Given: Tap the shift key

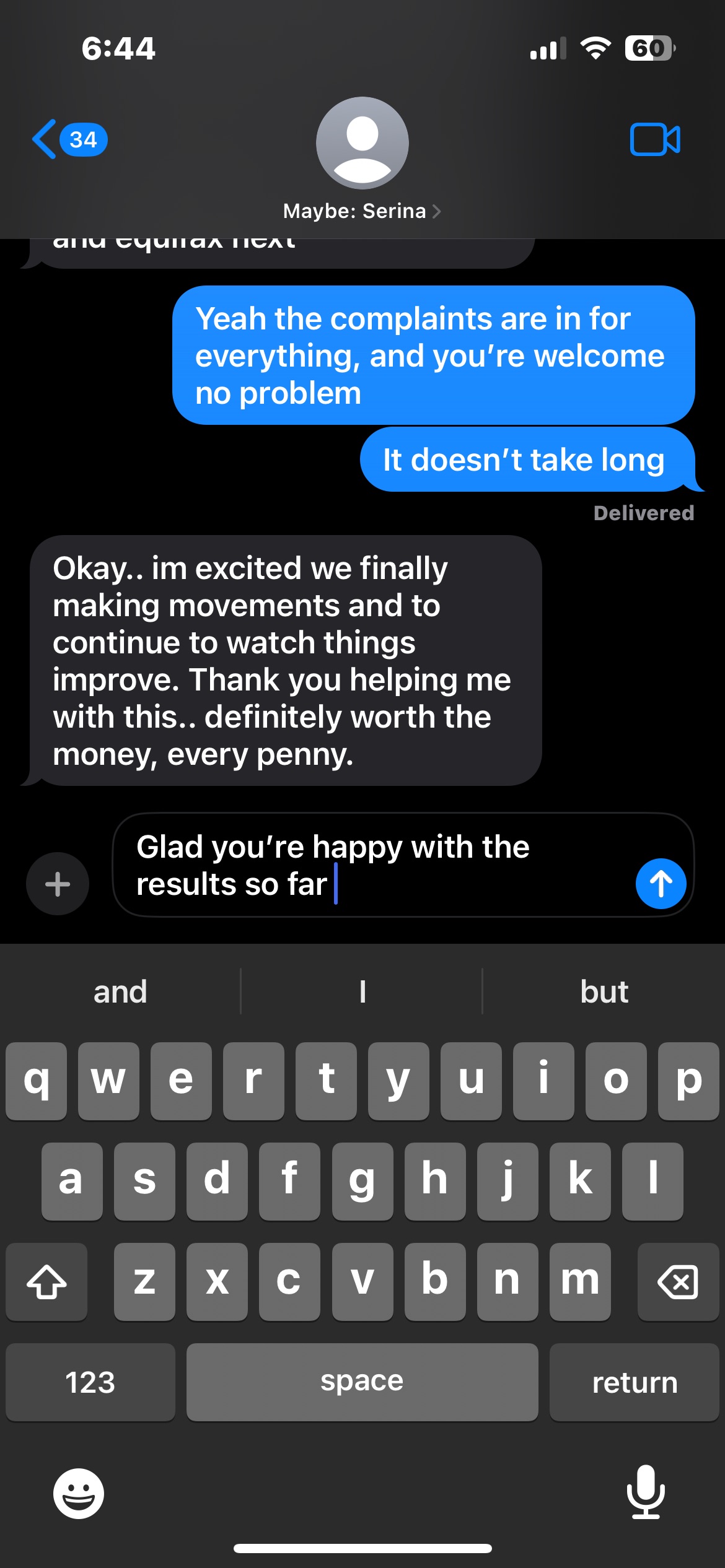Looking at the screenshot, I should tap(46, 1281).
